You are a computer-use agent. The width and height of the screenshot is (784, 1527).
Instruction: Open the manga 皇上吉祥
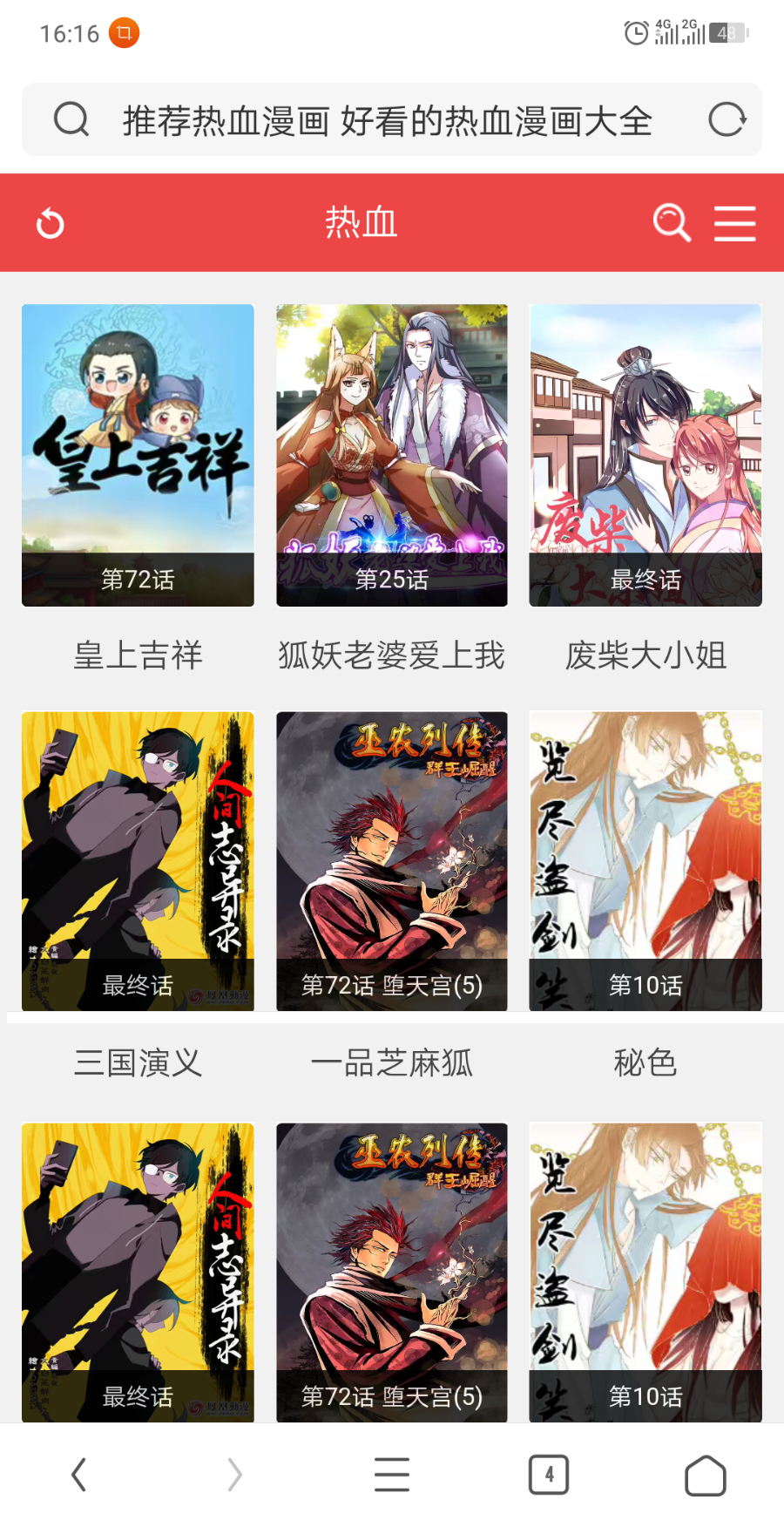138,455
